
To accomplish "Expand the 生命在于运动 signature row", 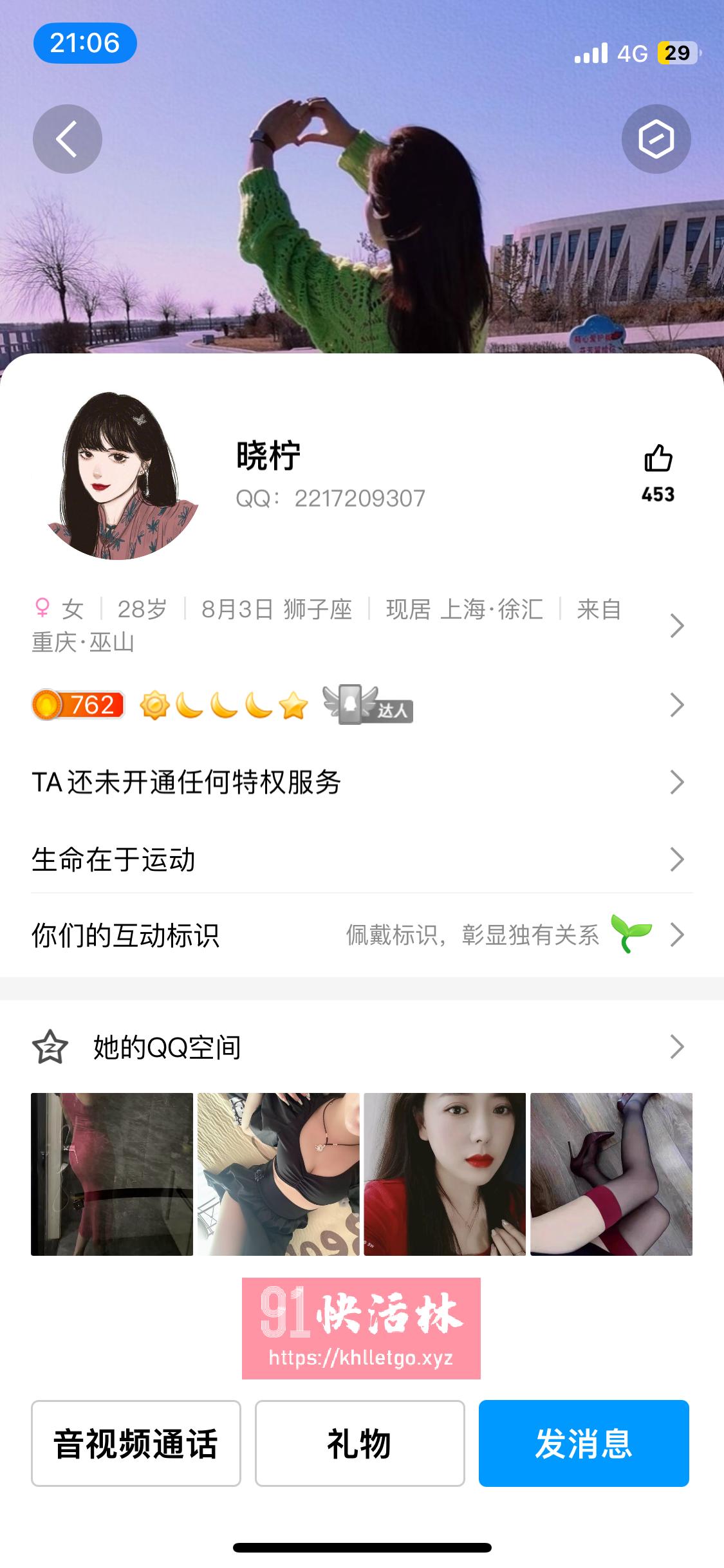I will [x=676, y=858].
